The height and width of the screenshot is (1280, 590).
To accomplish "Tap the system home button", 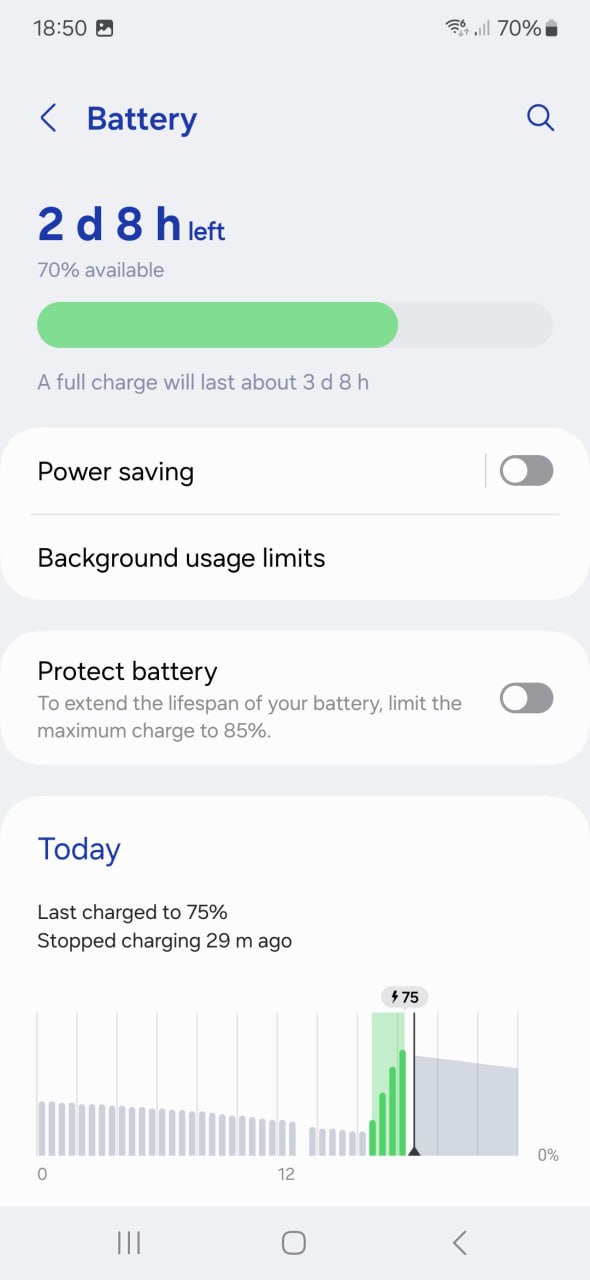I will pos(294,1242).
